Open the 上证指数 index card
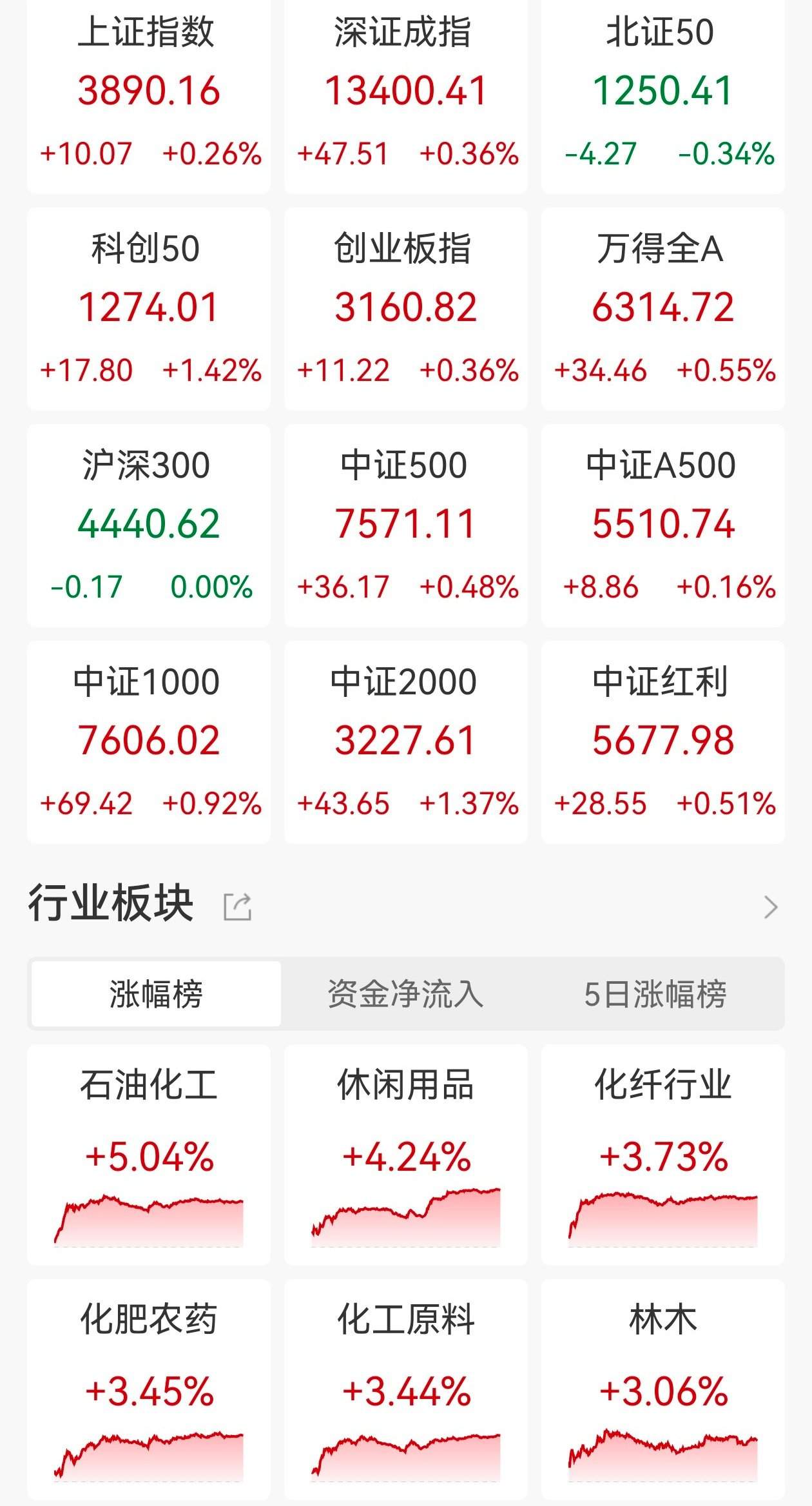This screenshot has height=1506, width=812. [149, 93]
